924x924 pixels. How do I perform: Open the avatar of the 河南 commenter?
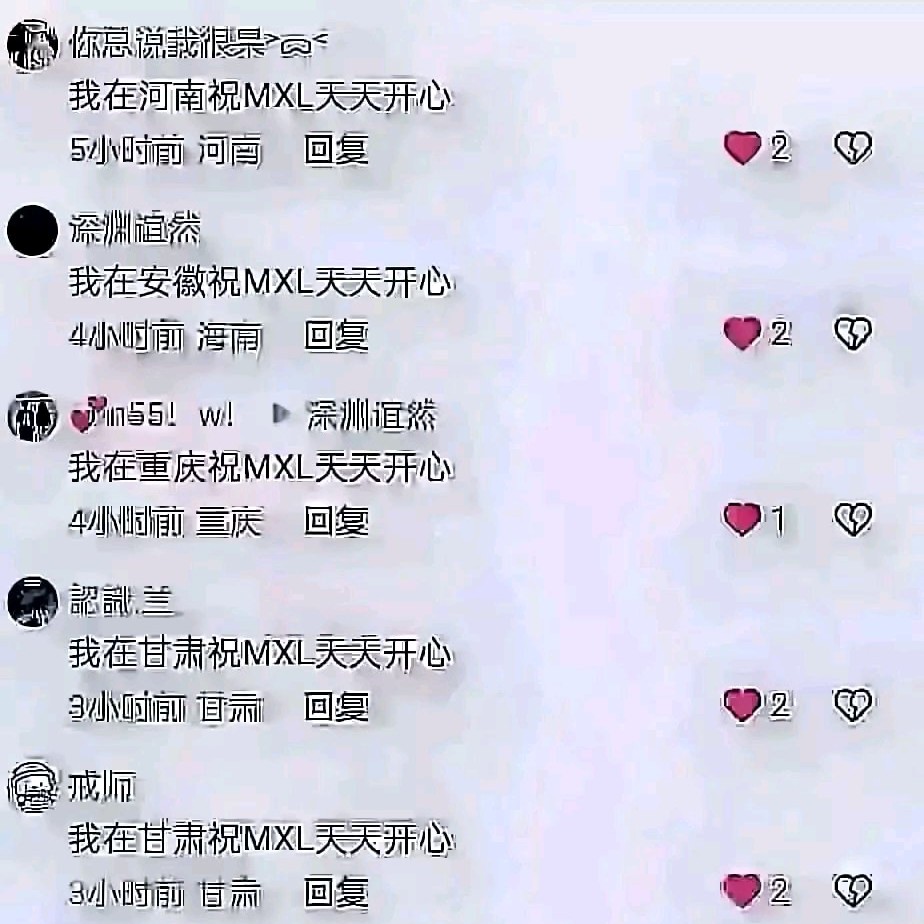pos(33,46)
